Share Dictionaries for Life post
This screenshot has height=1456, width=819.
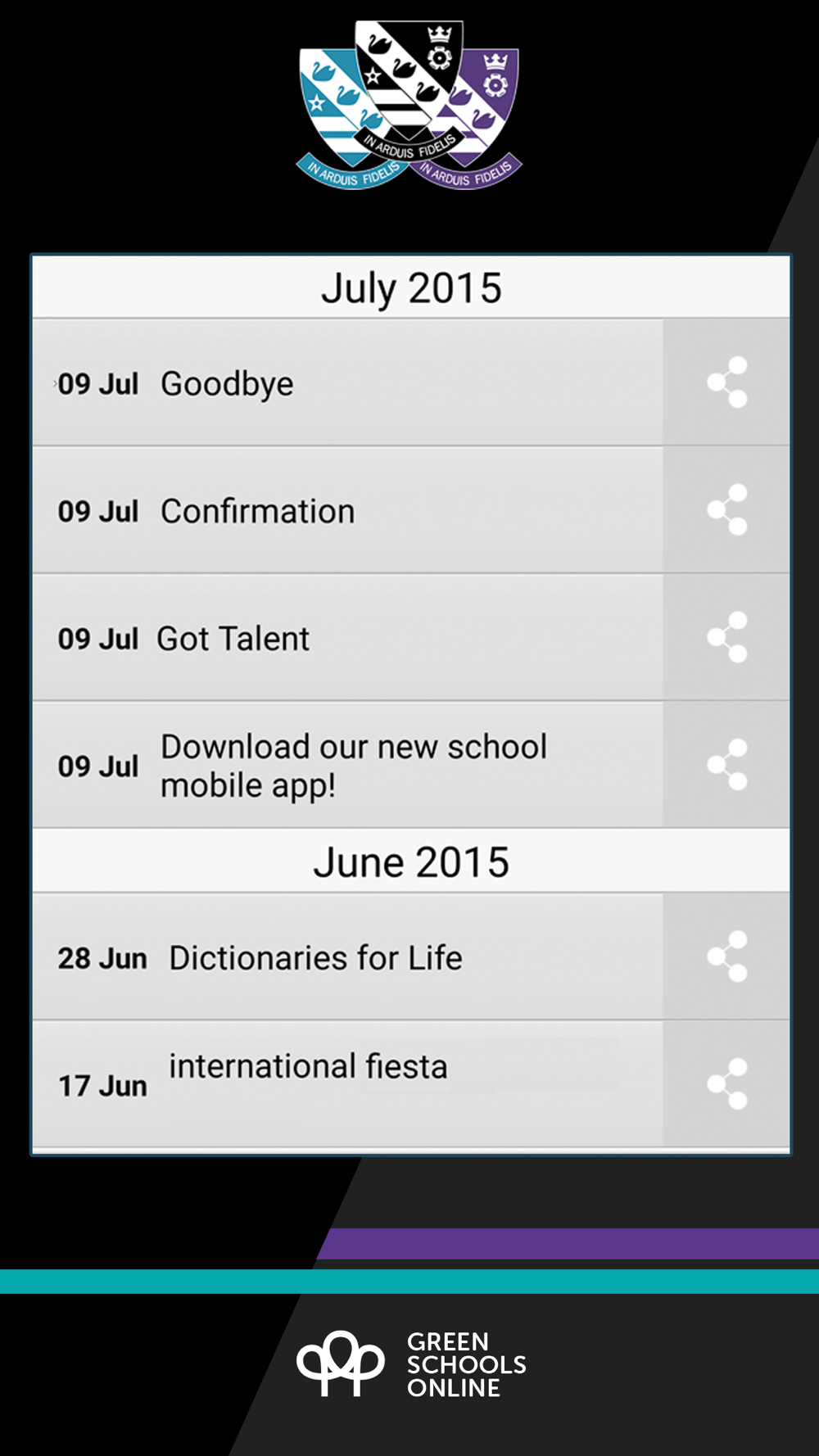pyautogui.click(x=726, y=956)
